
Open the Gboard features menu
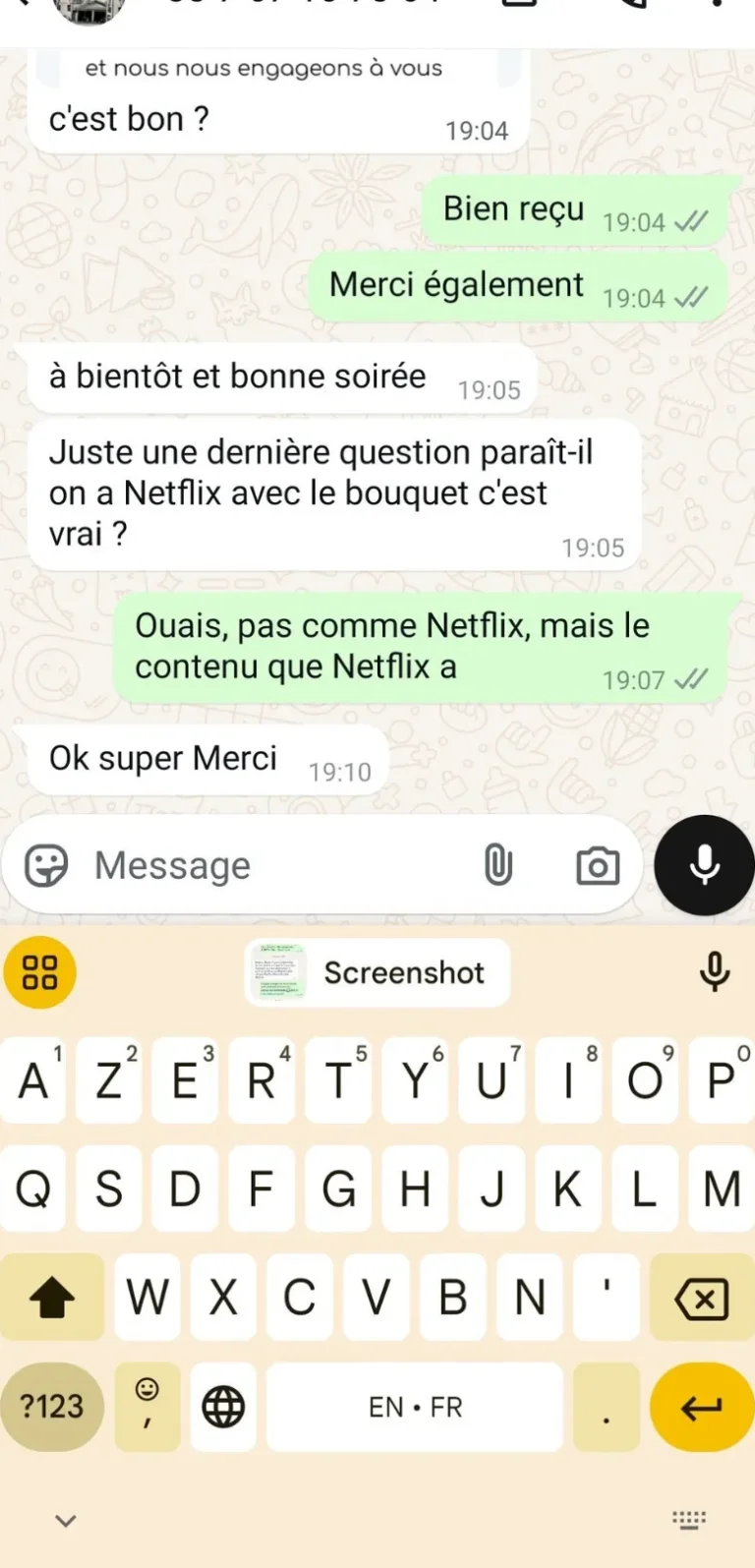[39, 972]
